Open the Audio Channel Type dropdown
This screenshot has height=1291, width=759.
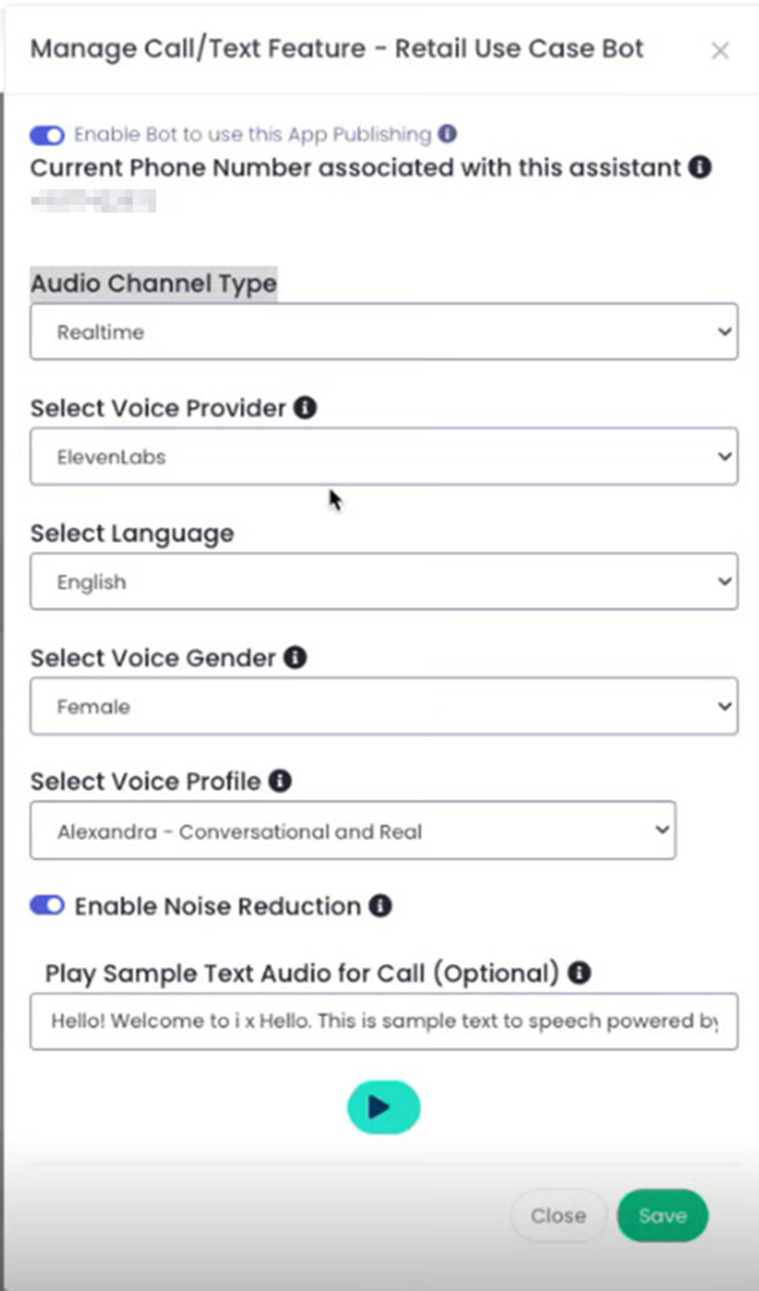pyautogui.click(x=384, y=332)
